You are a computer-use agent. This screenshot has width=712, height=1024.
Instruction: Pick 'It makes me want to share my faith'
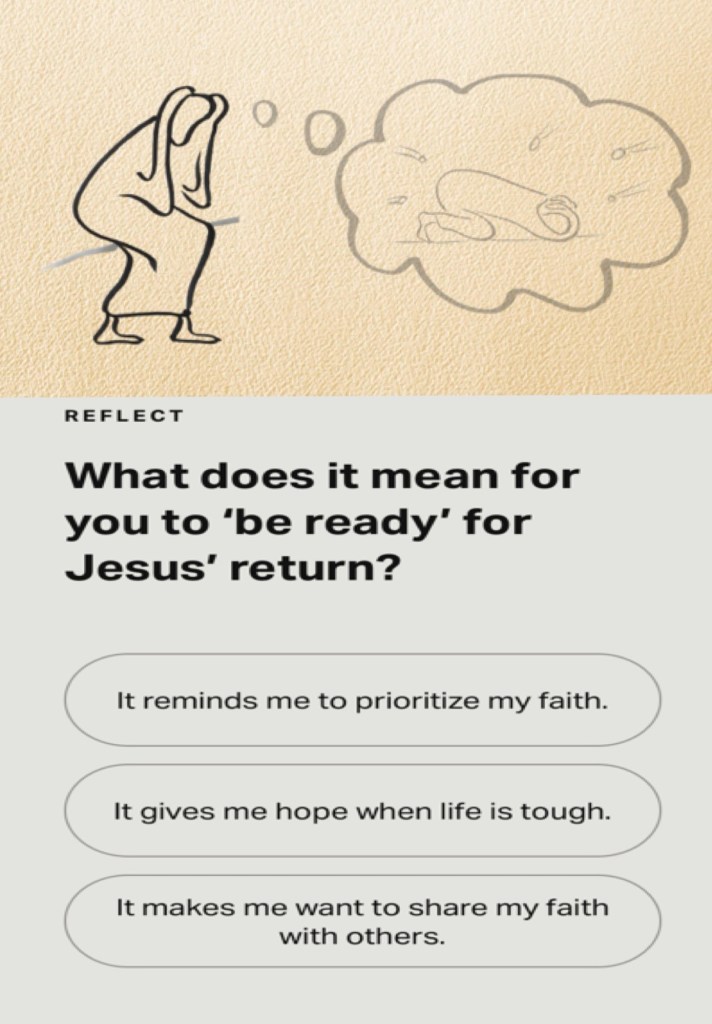coord(362,922)
